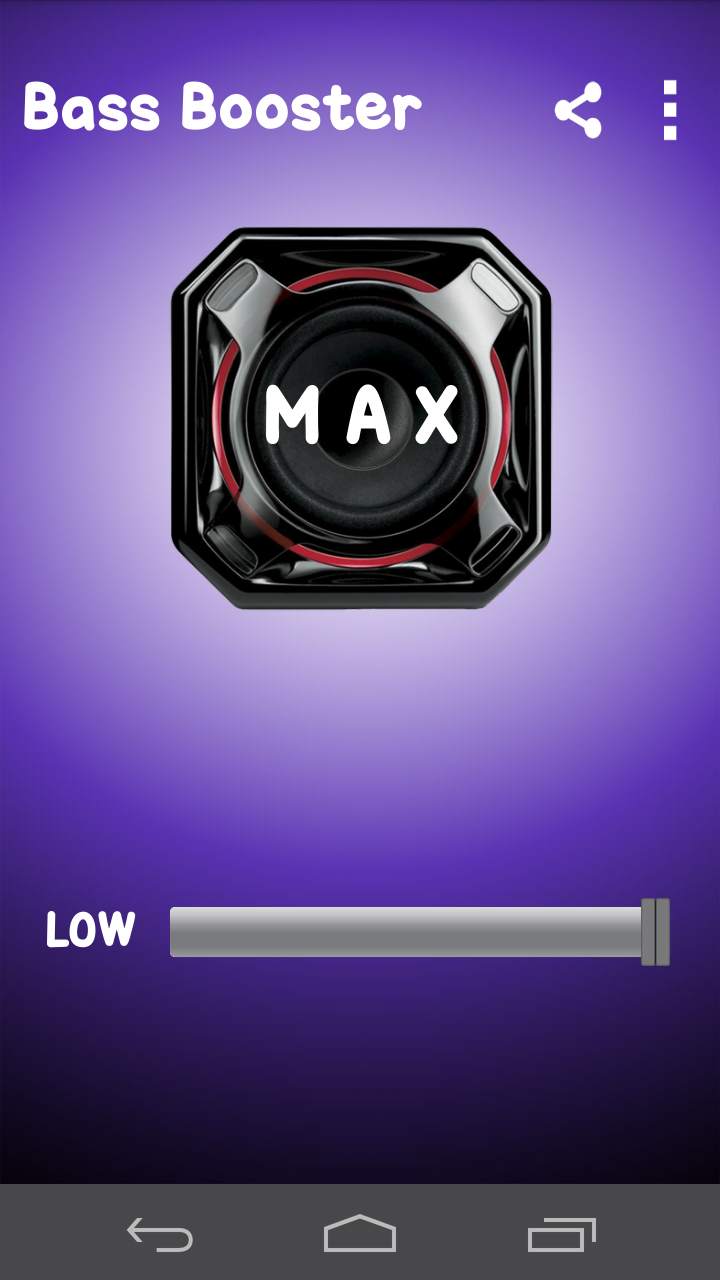The image size is (720, 1280).
Task: Open the recent apps view
Action: (x=561, y=1234)
